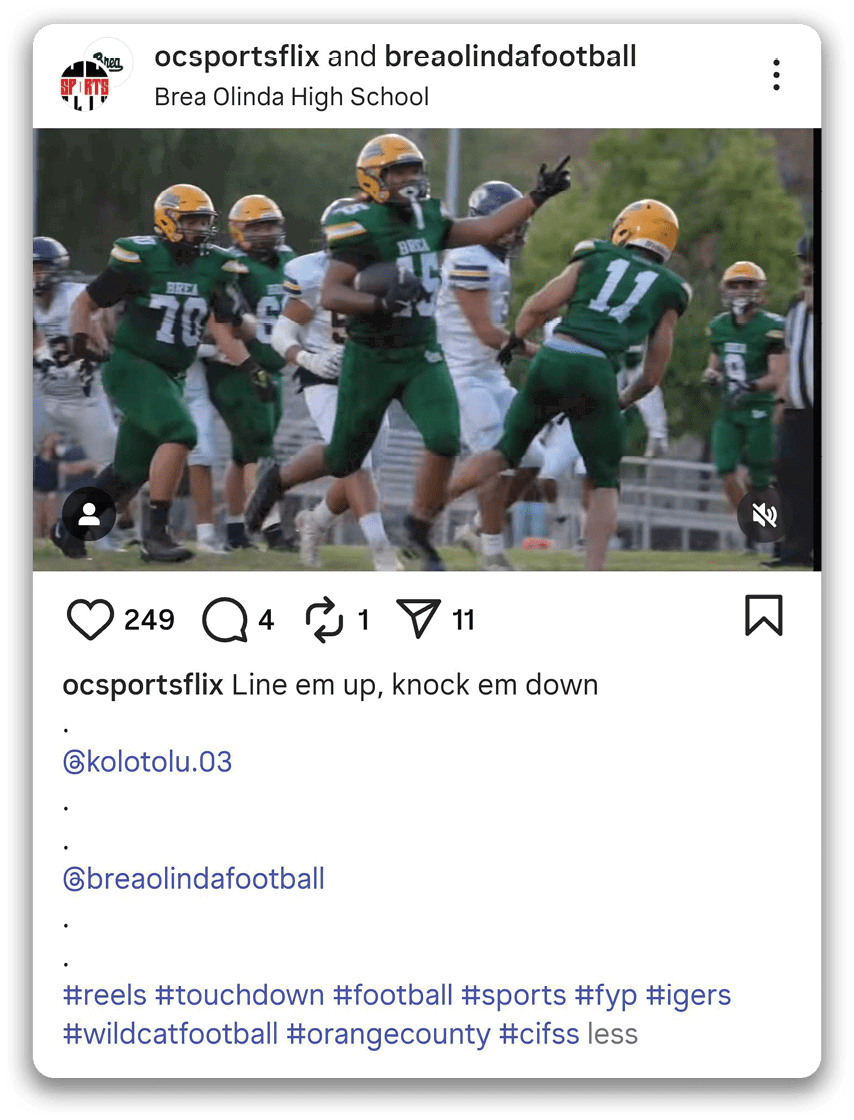Open the #football hashtag
The height and width of the screenshot is (1120, 854).
[x=393, y=996]
